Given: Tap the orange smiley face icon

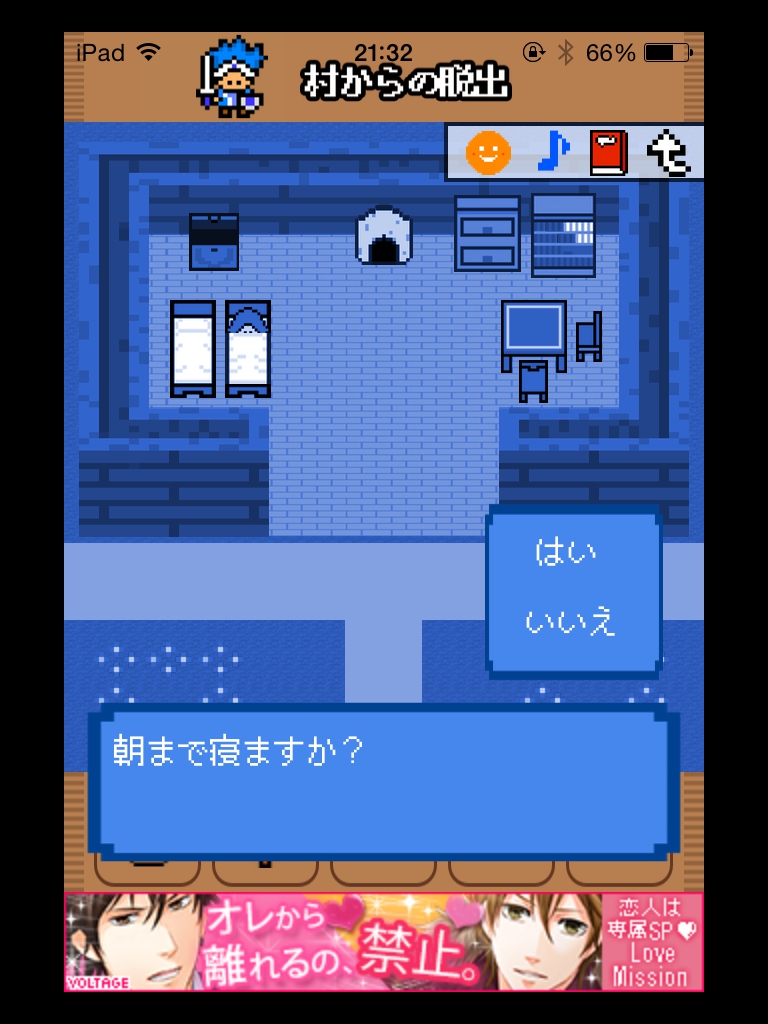Looking at the screenshot, I should click(488, 152).
